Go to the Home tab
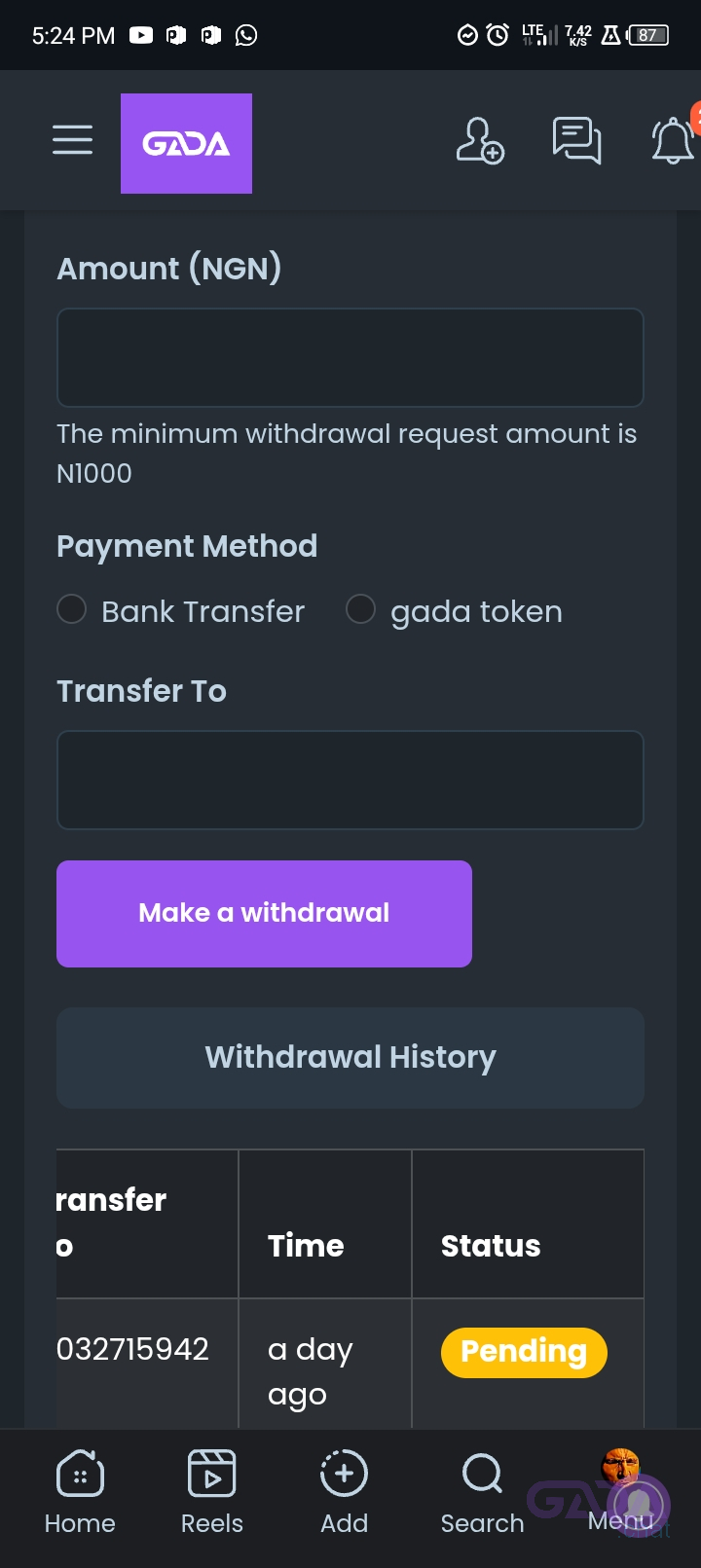 (x=80, y=1493)
